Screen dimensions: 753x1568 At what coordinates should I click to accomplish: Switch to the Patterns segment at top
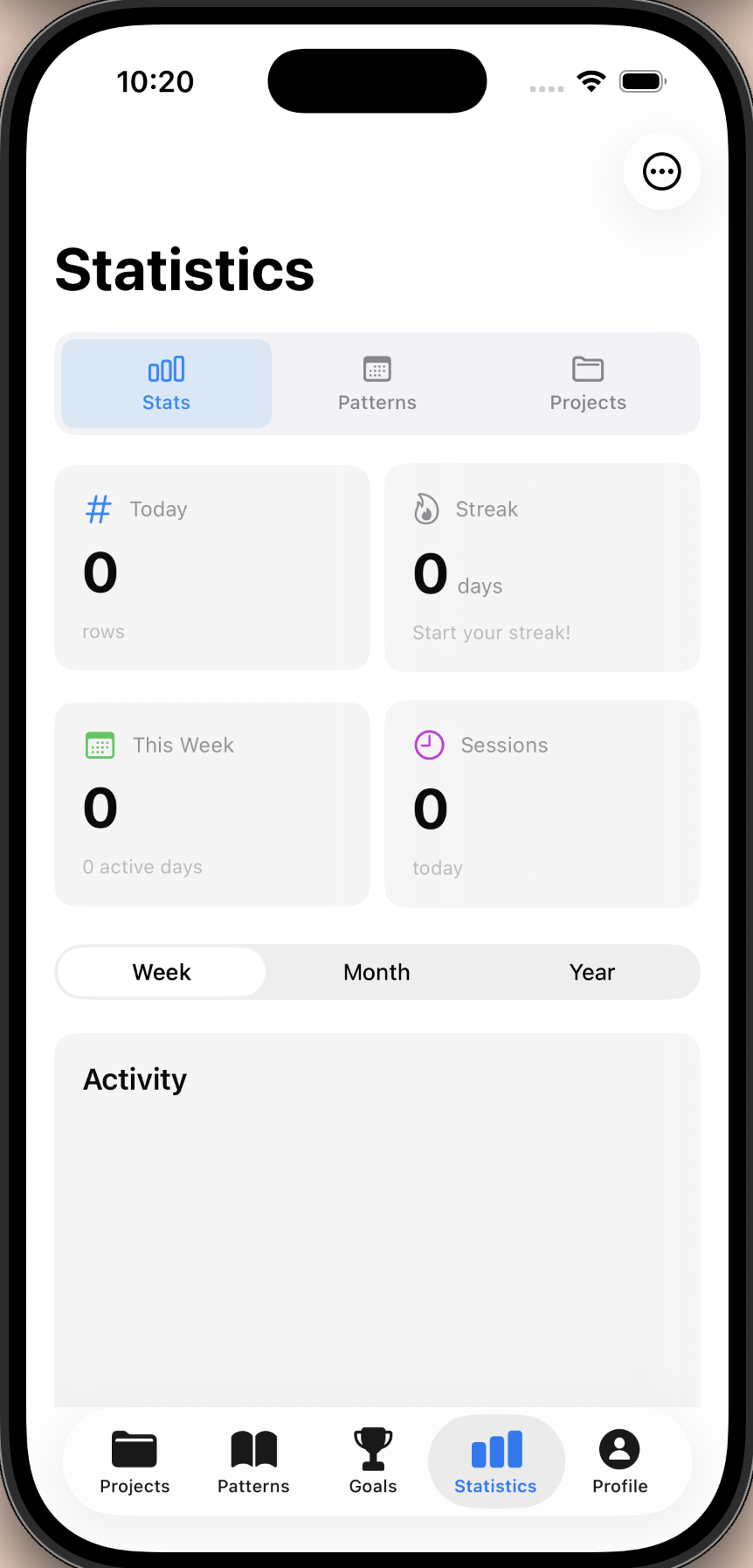[377, 384]
